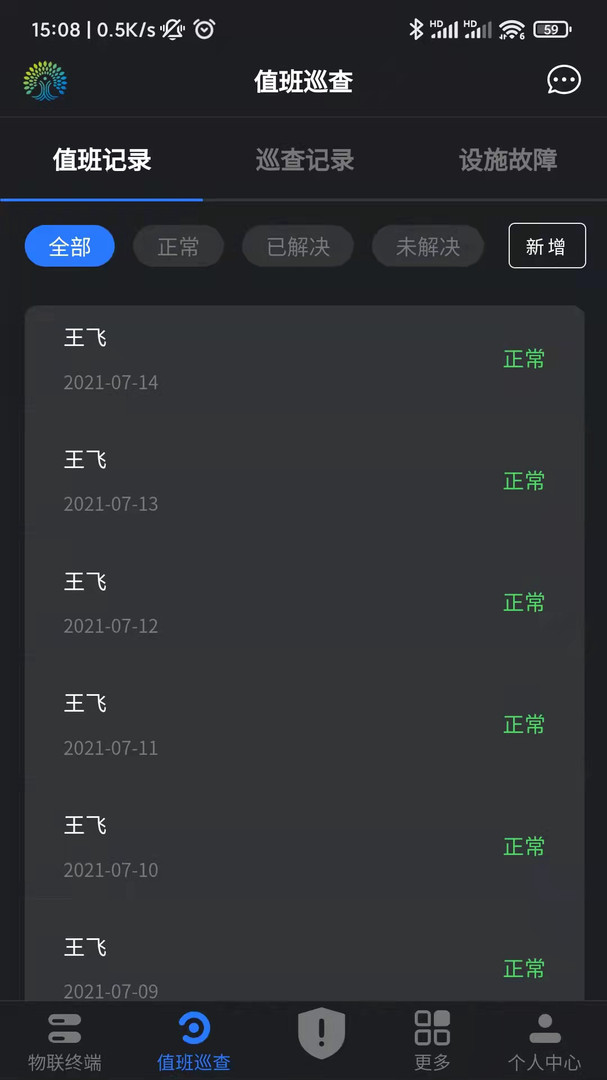Open the 2021-07-13 duty record
The image size is (607, 1080).
(304, 481)
